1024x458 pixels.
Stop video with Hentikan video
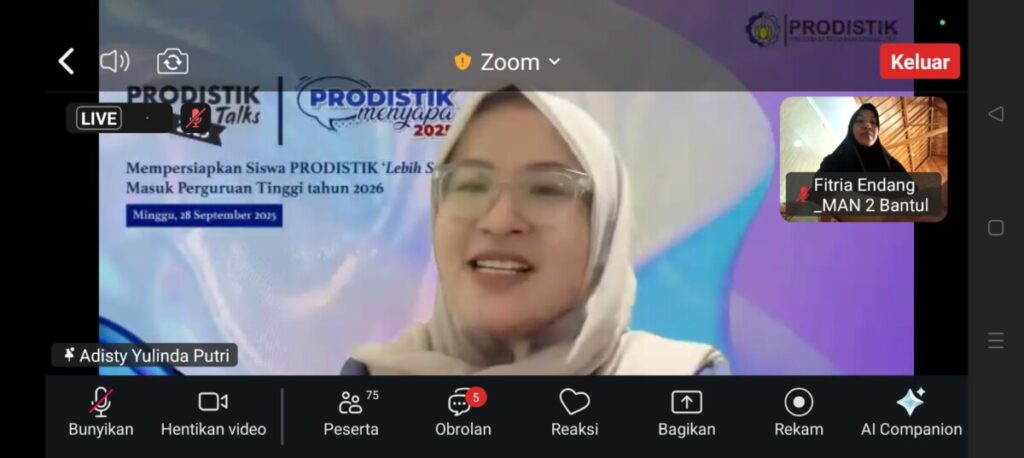coord(213,413)
